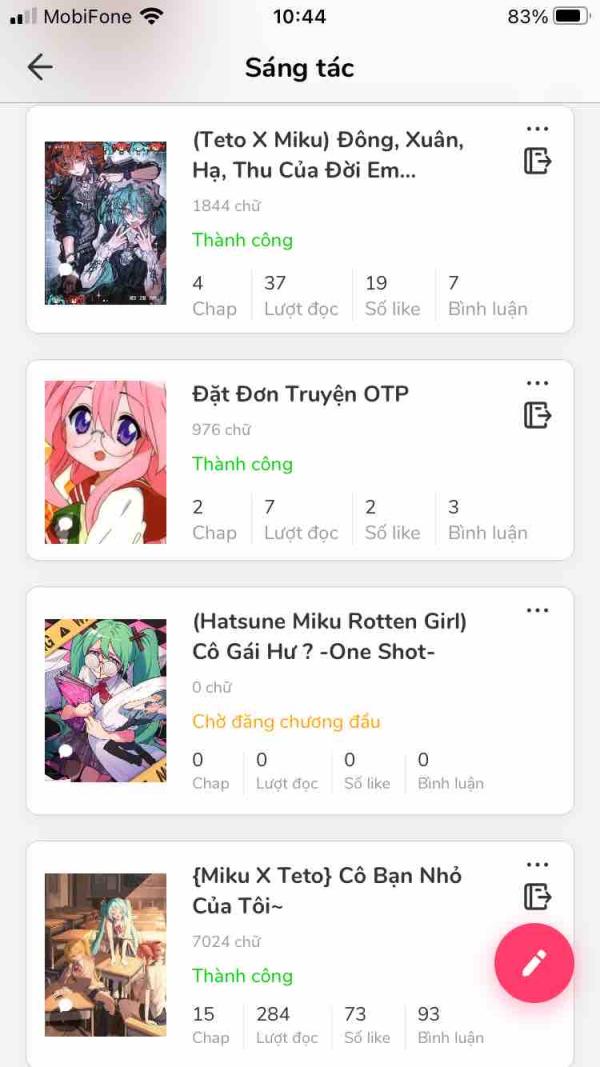Image resolution: width=600 pixels, height=1067 pixels.
Task: Open more options for Teto X Miku Đông, Xuân story
Action: tap(537, 129)
